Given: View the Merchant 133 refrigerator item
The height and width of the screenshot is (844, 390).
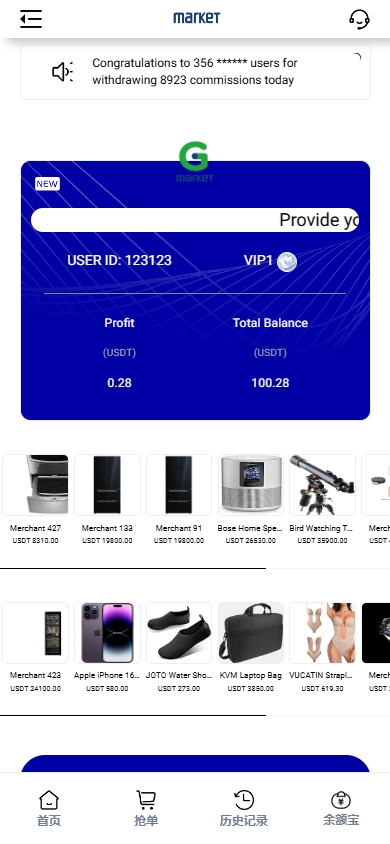Looking at the screenshot, I should [x=107, y=500].
